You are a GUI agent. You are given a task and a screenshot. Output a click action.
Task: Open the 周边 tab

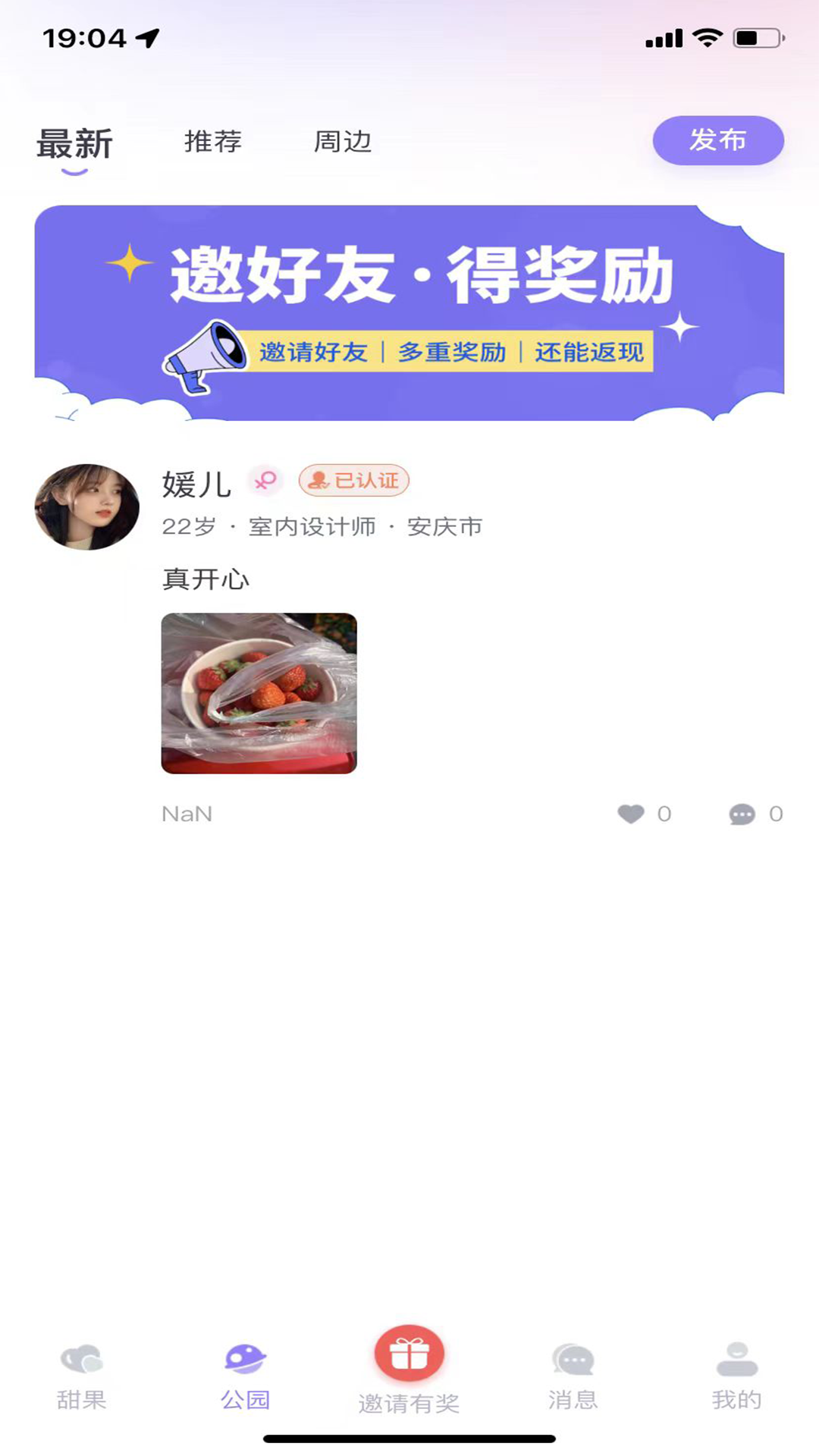tap(343, 142)
